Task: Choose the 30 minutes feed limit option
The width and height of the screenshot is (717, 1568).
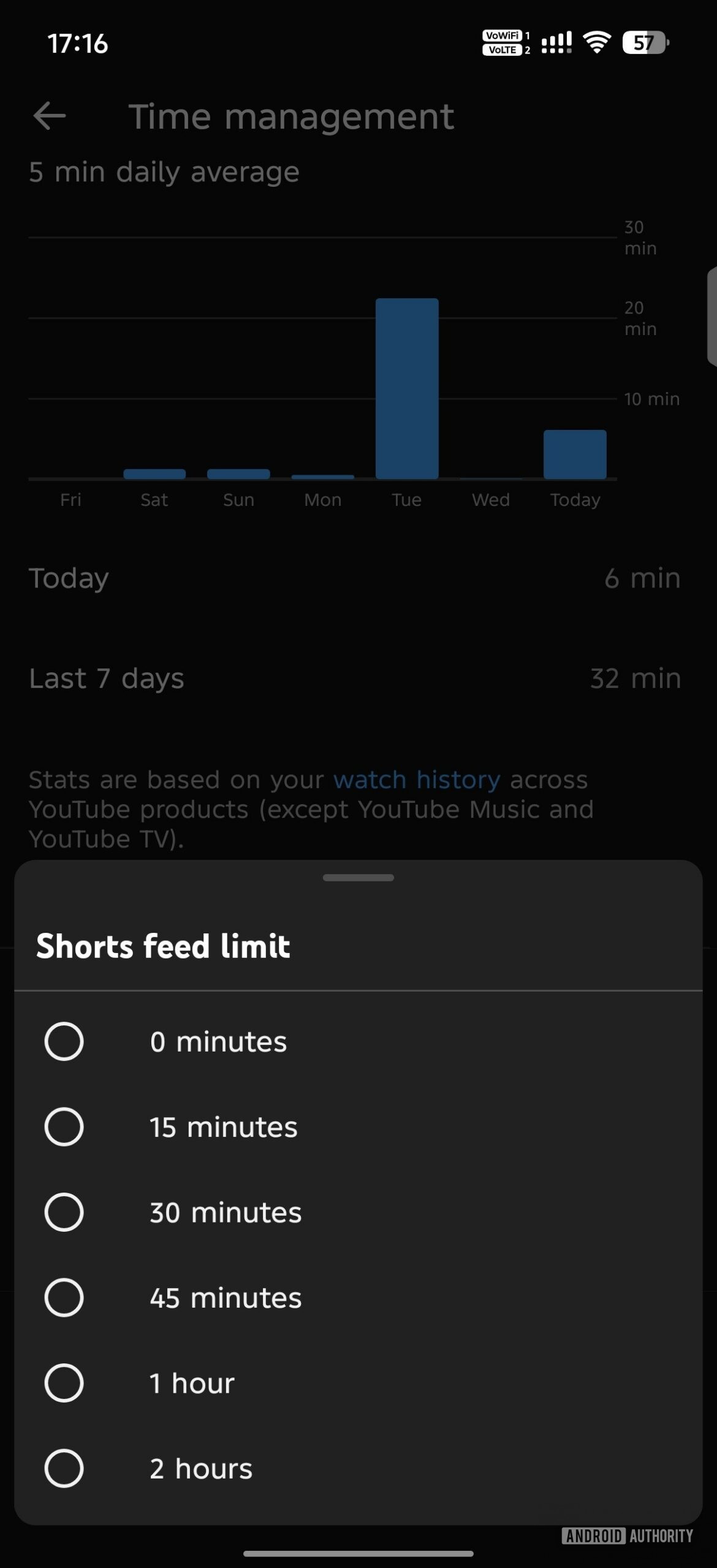Action: [x=224, y=1212]
